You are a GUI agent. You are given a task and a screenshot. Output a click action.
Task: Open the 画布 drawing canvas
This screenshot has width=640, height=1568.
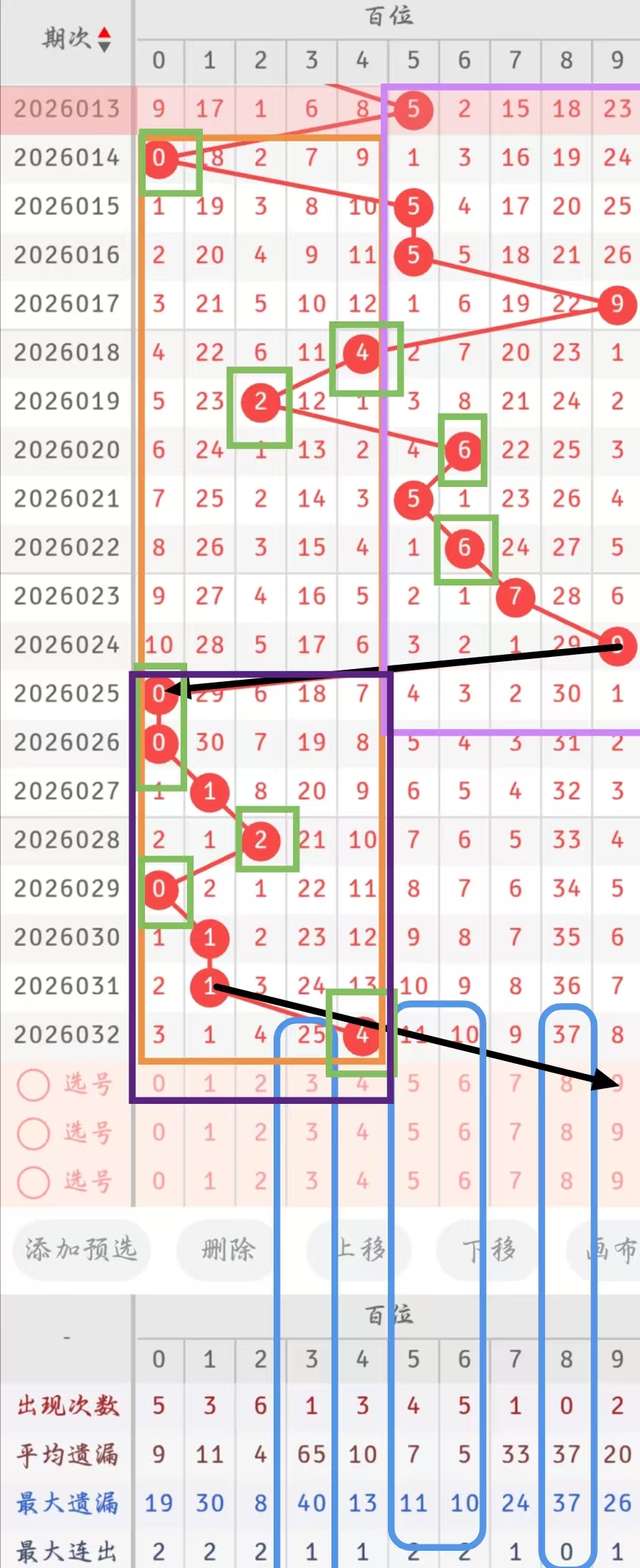[x=609, y=1249]
